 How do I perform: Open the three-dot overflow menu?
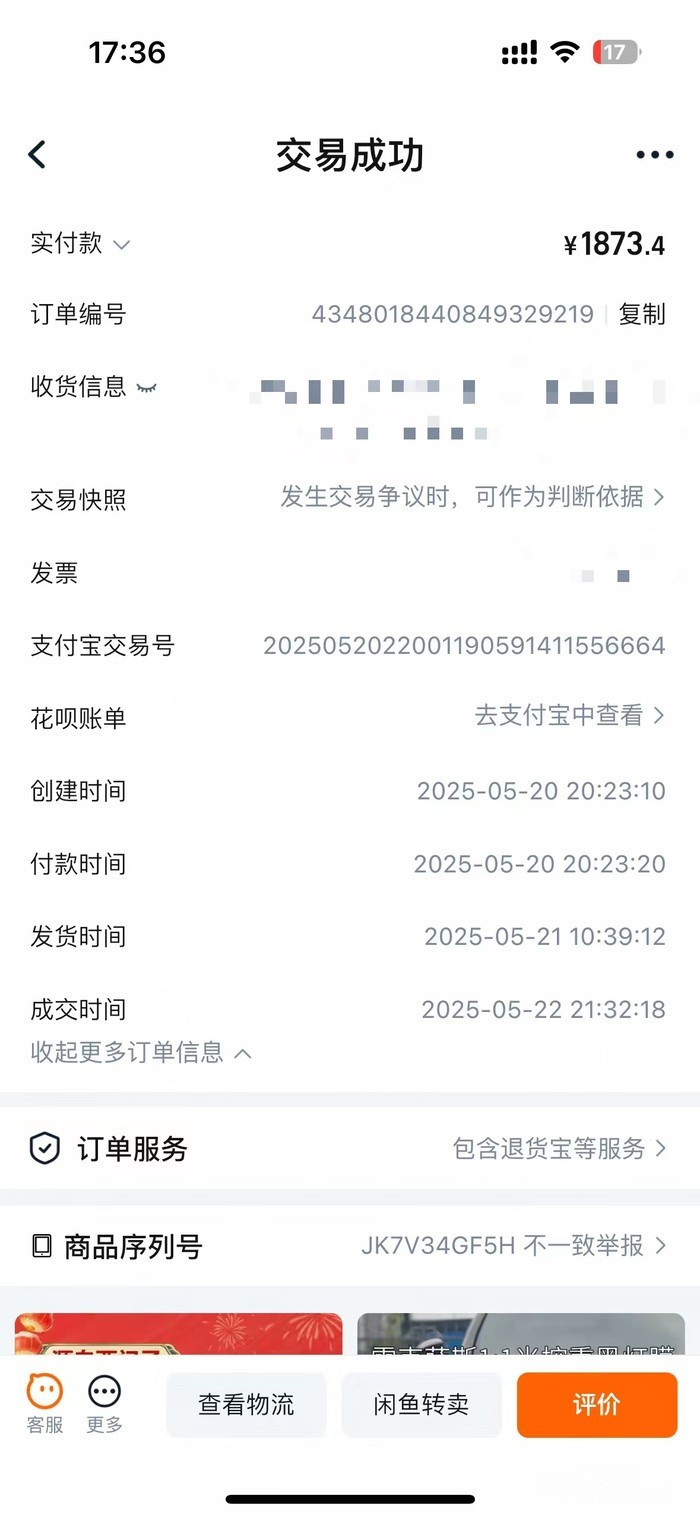pyautogui.click(x=654, y=155)
